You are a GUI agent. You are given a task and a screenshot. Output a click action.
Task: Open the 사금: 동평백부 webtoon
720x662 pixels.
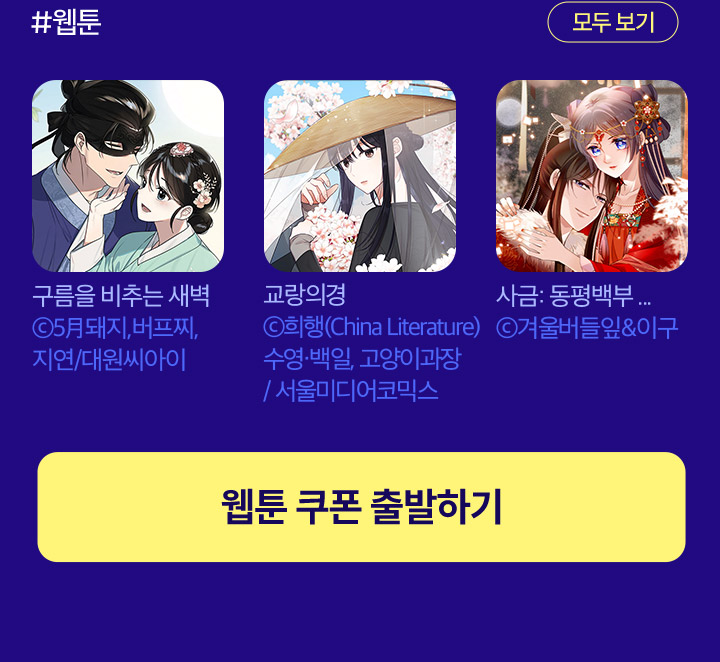click(592, 176)
